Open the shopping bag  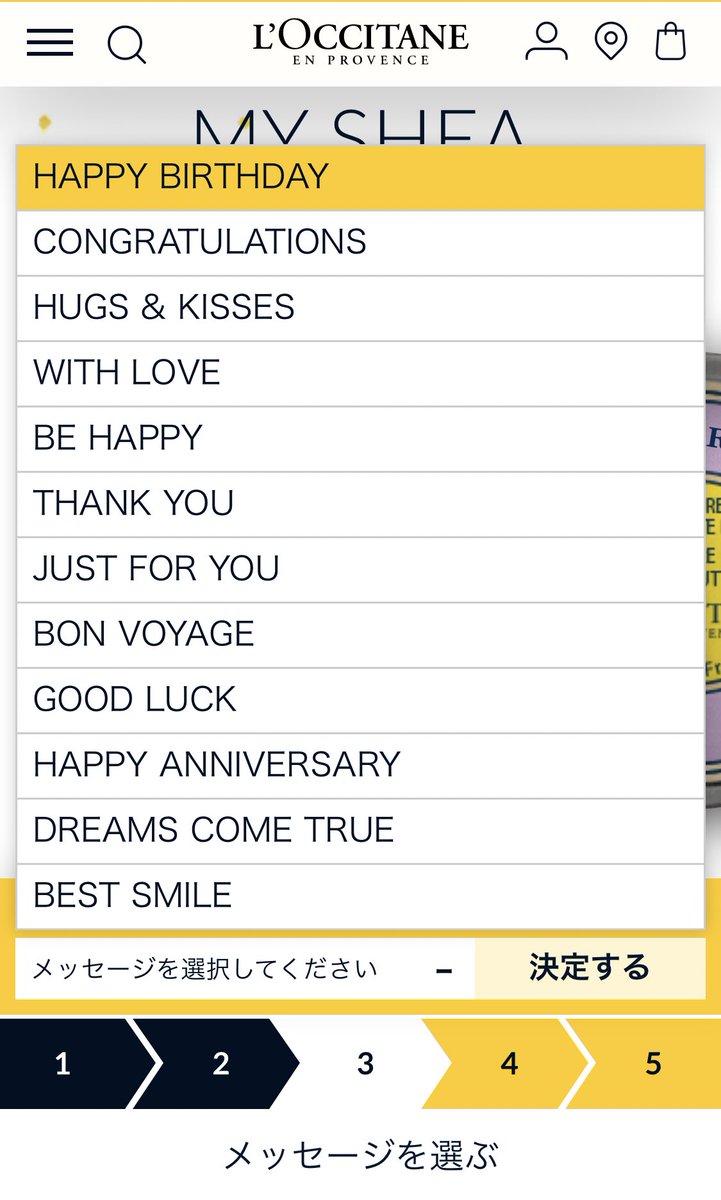point(670,42)
